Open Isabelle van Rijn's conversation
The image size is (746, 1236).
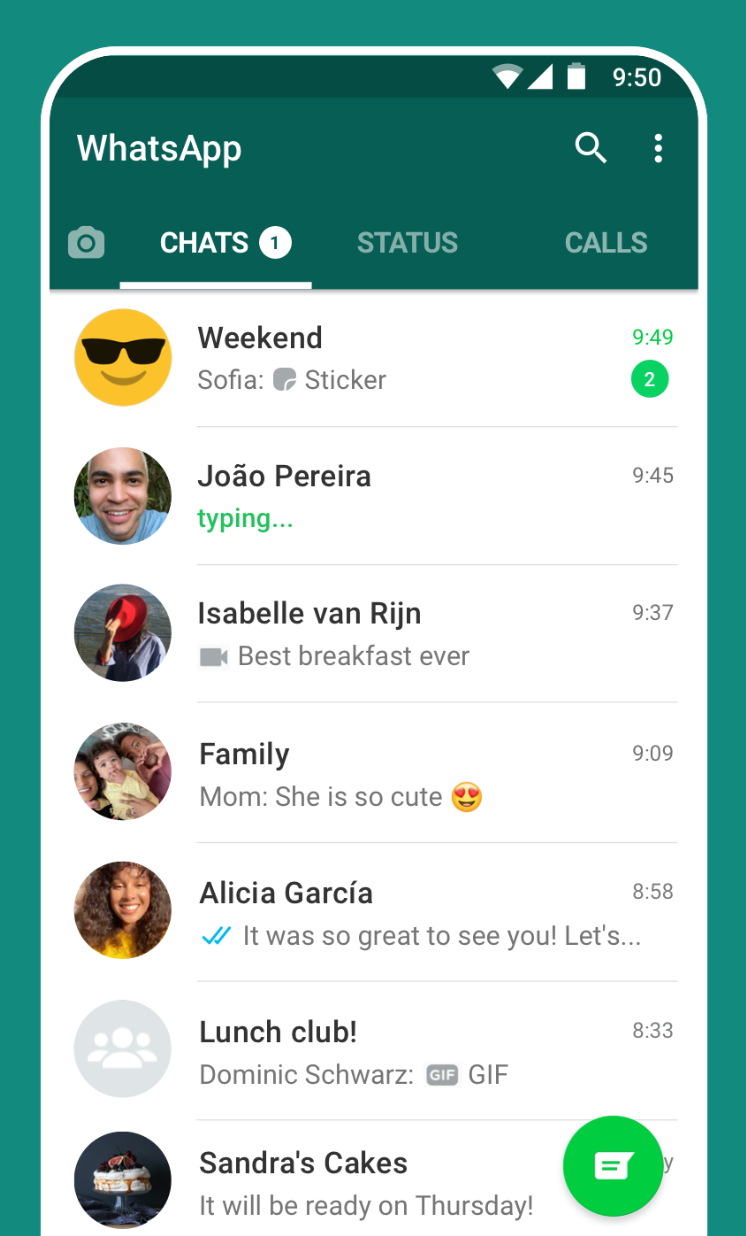pos(400,633)
